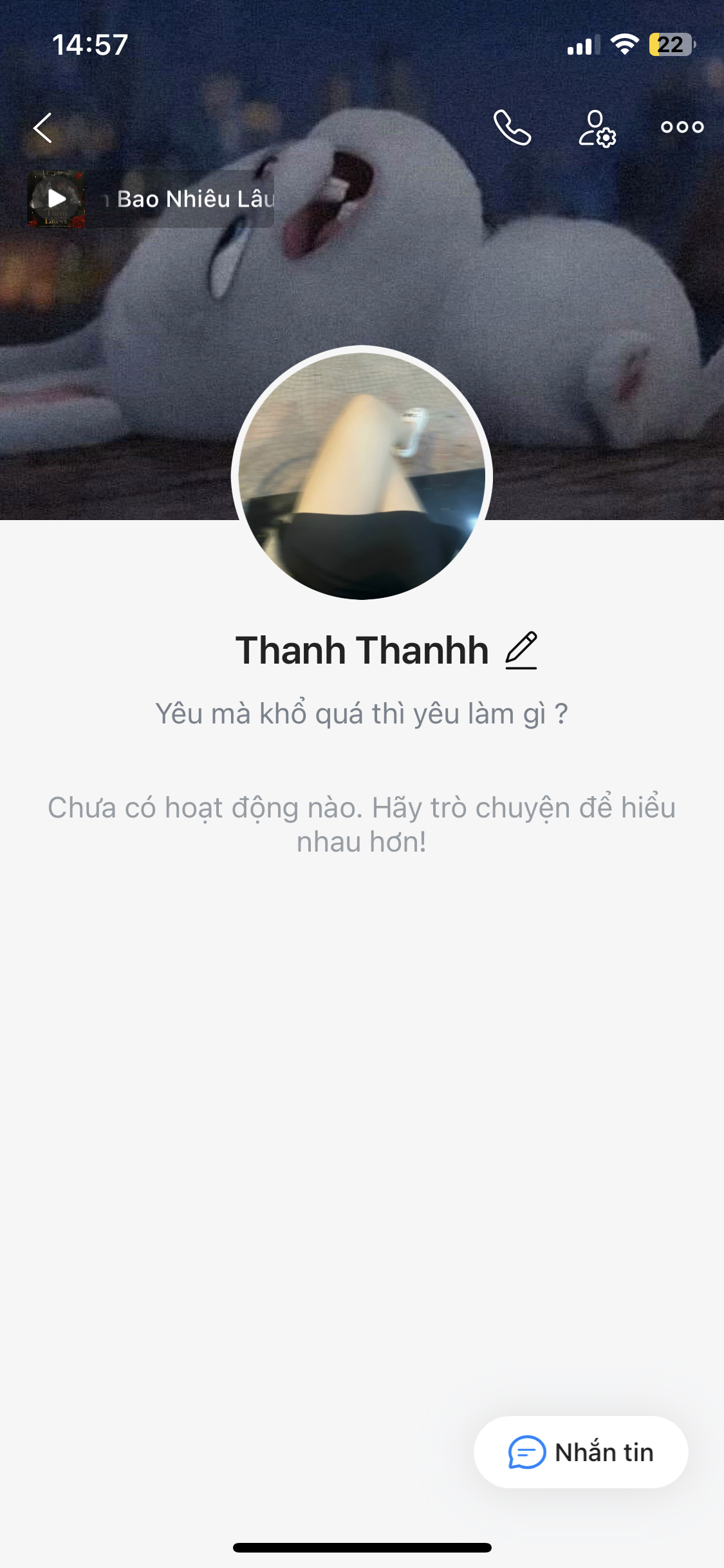Tap Nhắn tin to message Thanh Thanhh
This screenshot has width=724, height=1568.
tap(580, 1452)
